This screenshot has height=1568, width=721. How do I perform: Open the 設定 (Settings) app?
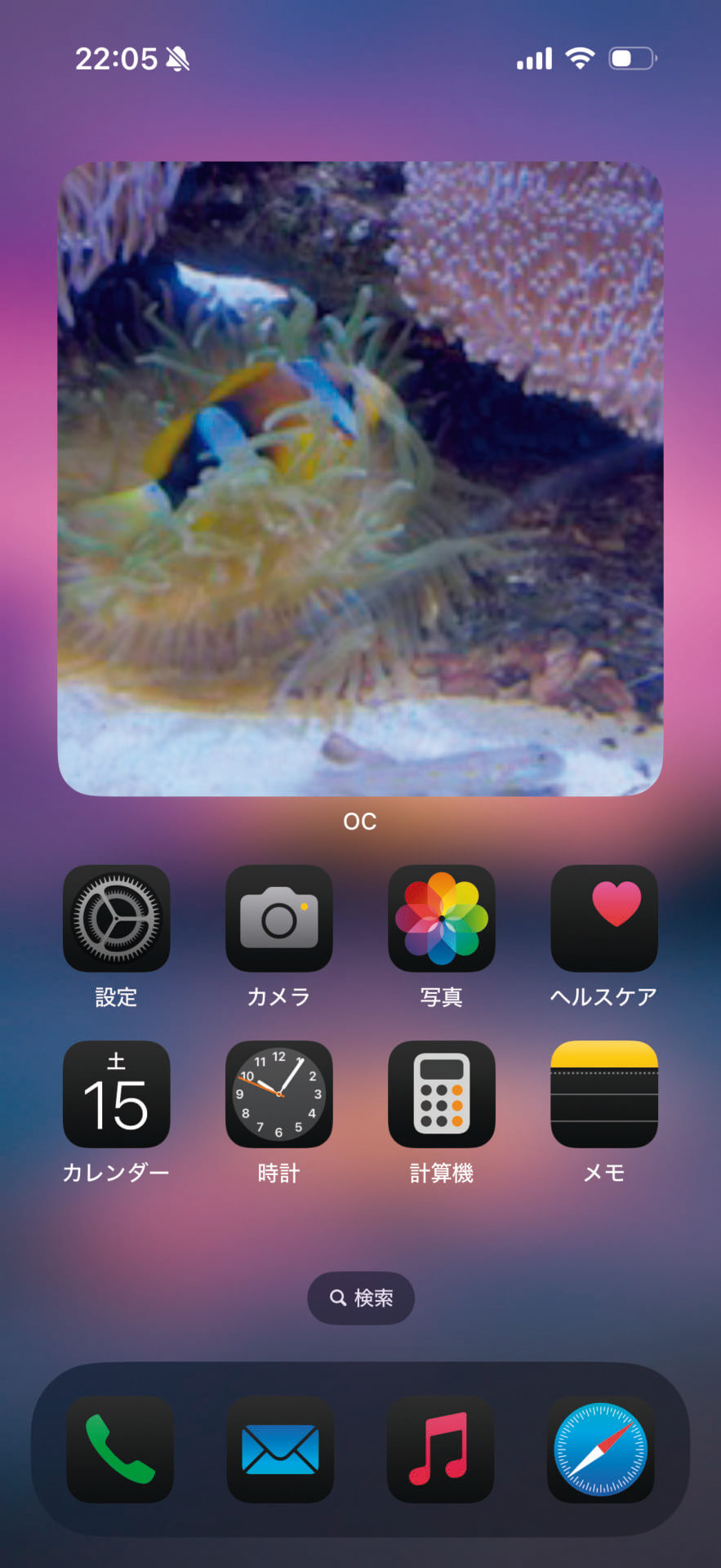point(116,918)
